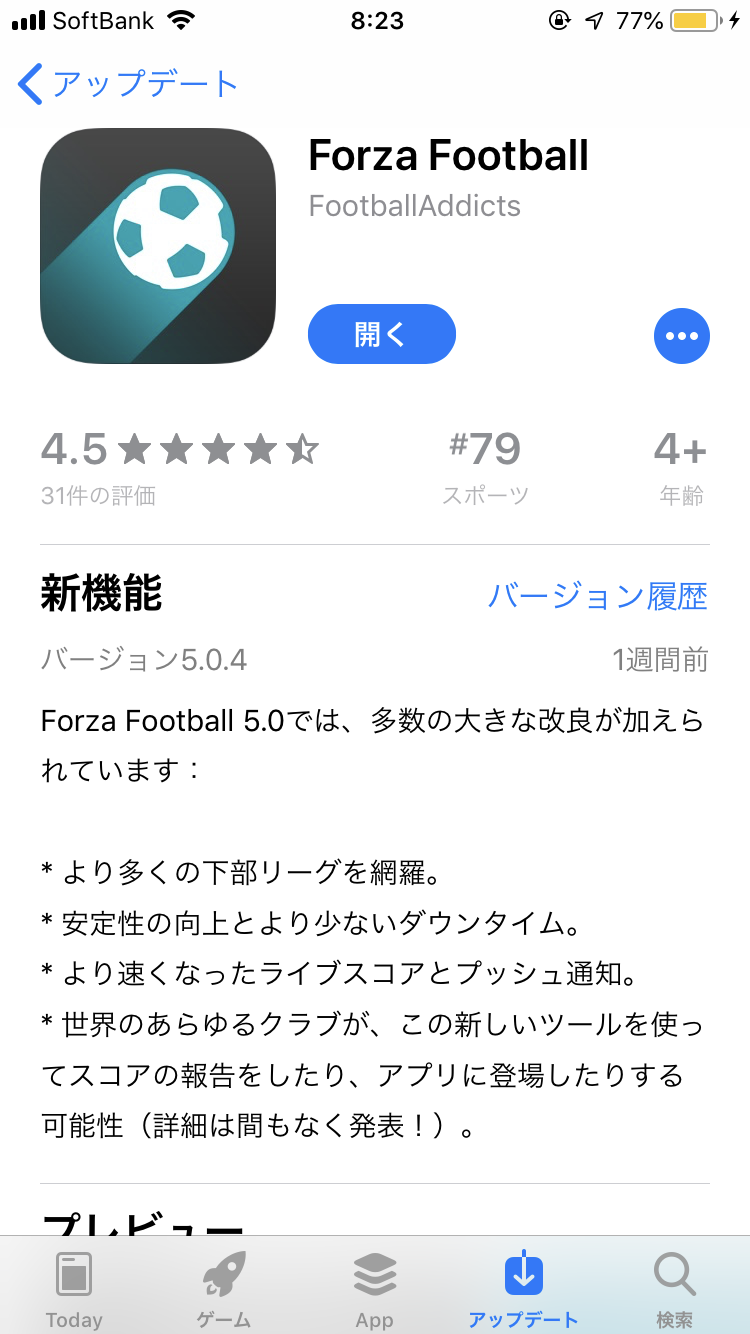Switch to the App tab
750x1334 pixels.
(375, 1288)
